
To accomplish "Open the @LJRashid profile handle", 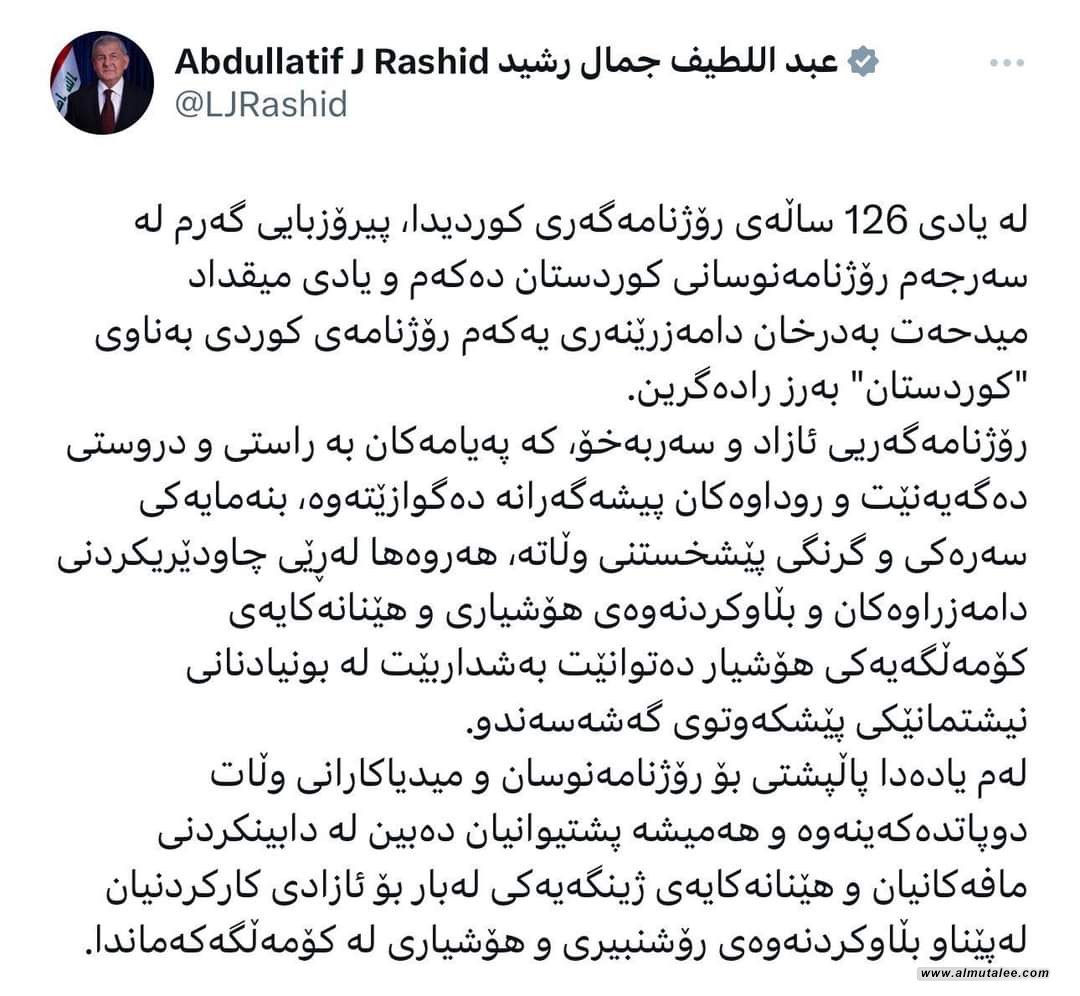I will 262,105.
